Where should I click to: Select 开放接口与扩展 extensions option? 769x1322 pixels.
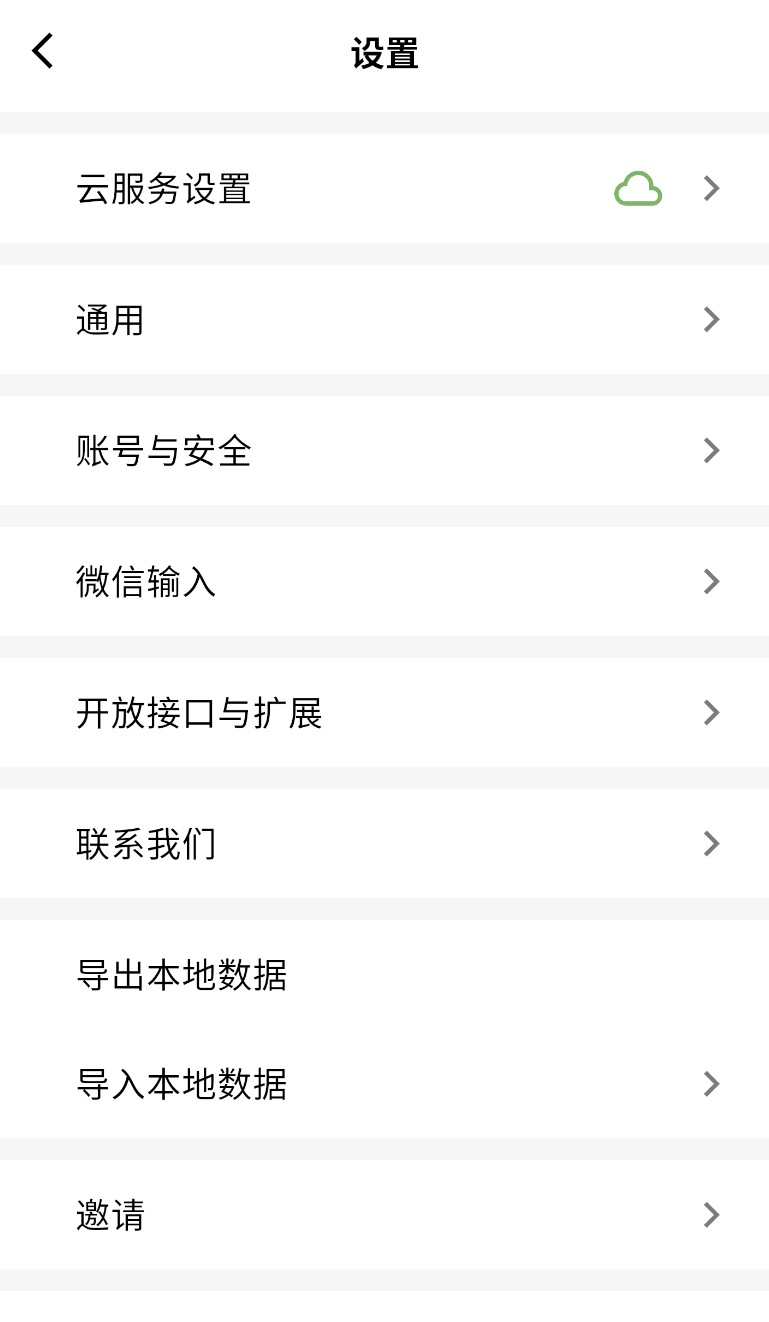click(x=199, y=713)
